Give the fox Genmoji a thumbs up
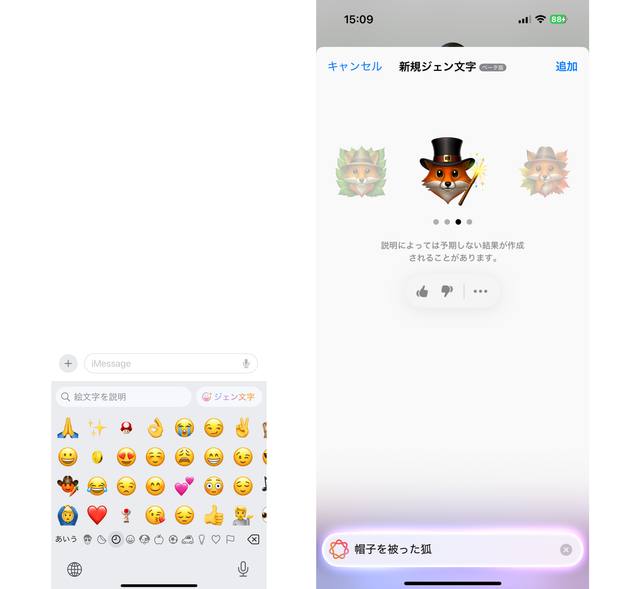 (x=422, y=291)
